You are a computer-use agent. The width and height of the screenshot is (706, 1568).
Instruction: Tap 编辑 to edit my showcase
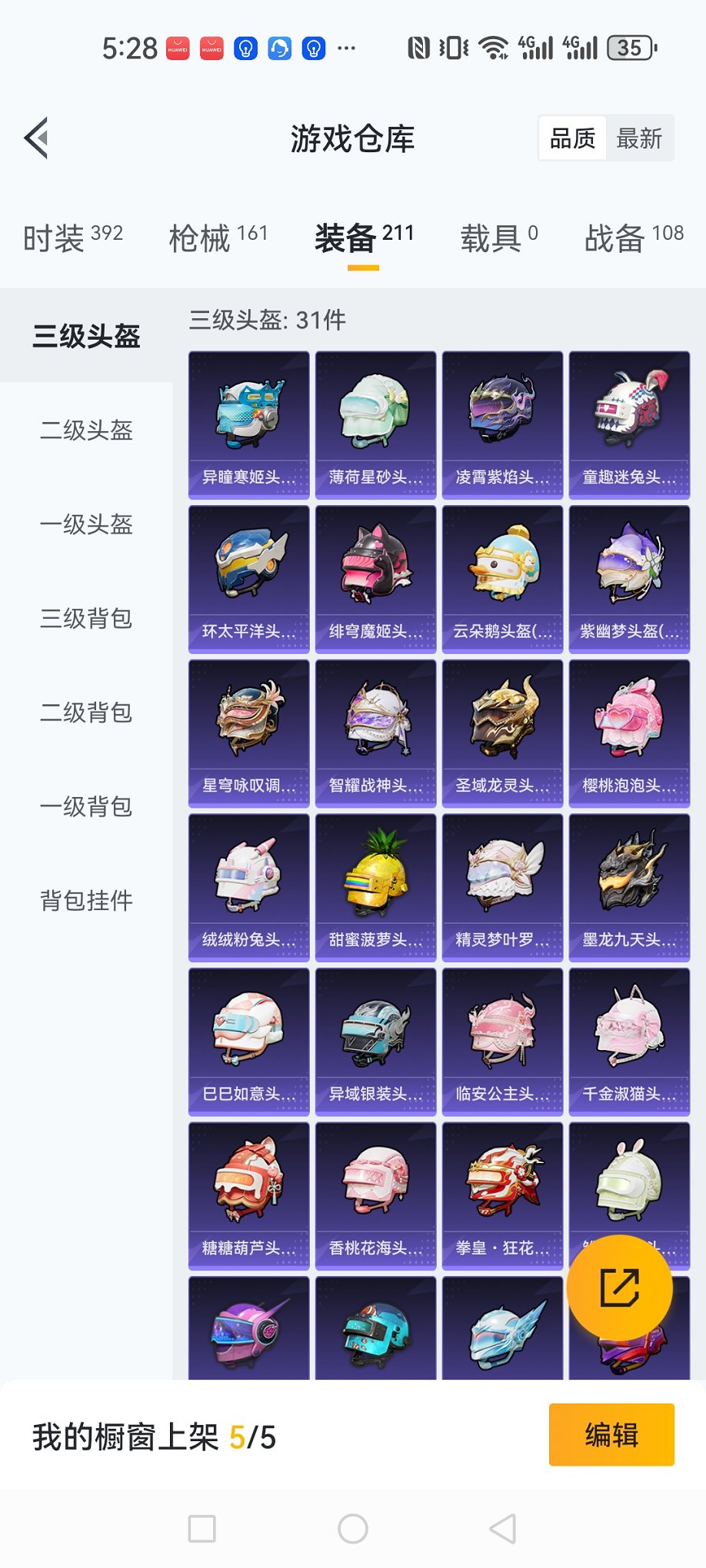pos(611,1435)
